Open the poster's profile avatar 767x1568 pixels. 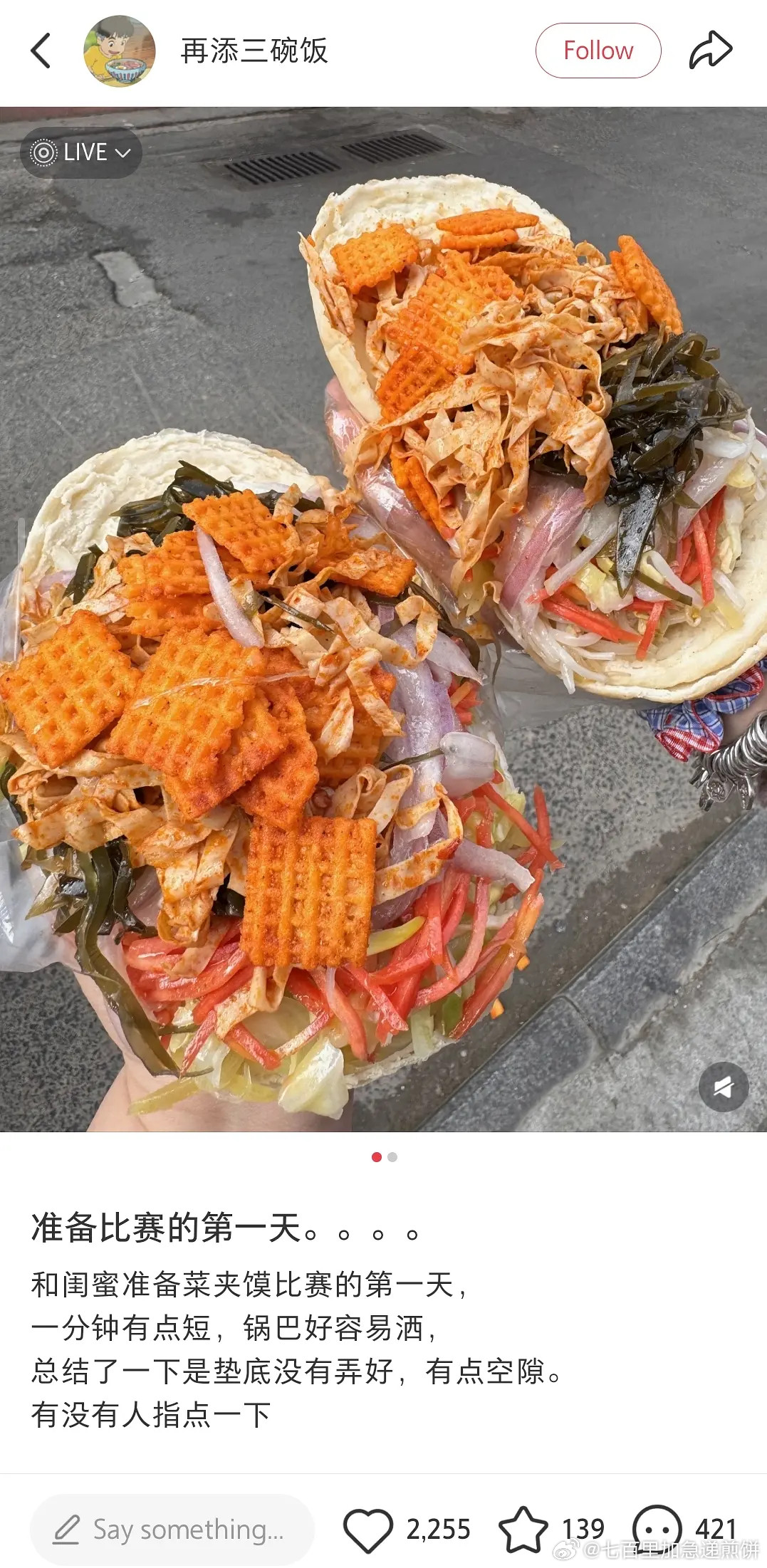click(116, 50)
